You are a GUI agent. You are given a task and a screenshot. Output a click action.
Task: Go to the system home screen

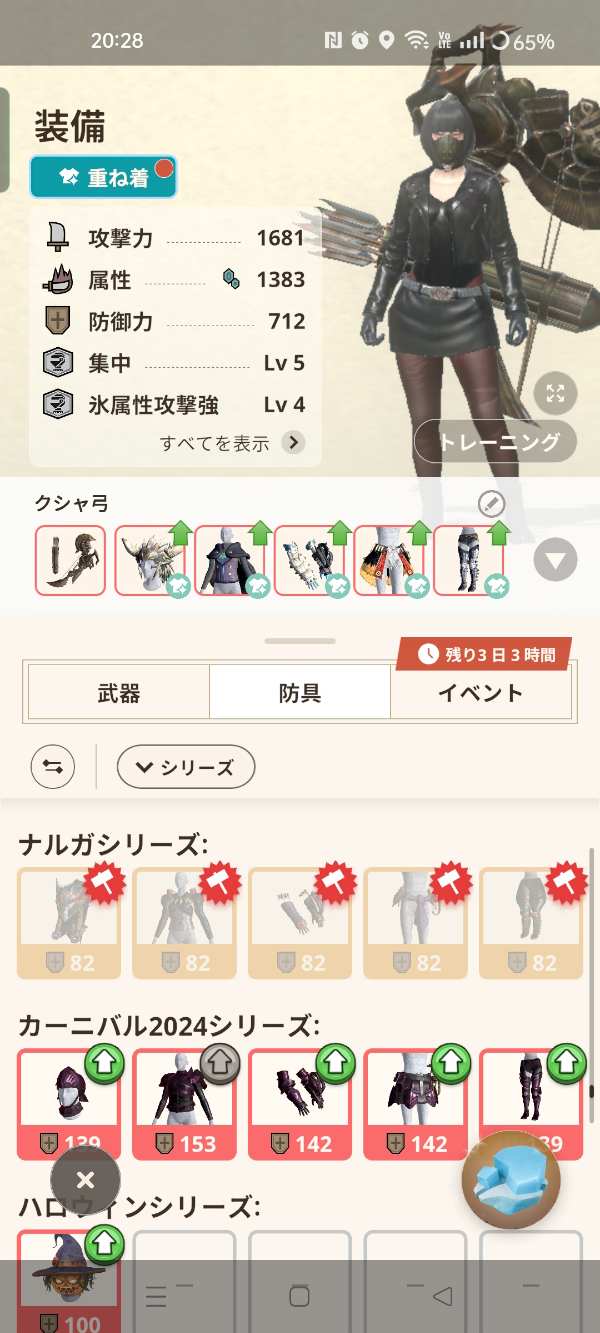299,1297
